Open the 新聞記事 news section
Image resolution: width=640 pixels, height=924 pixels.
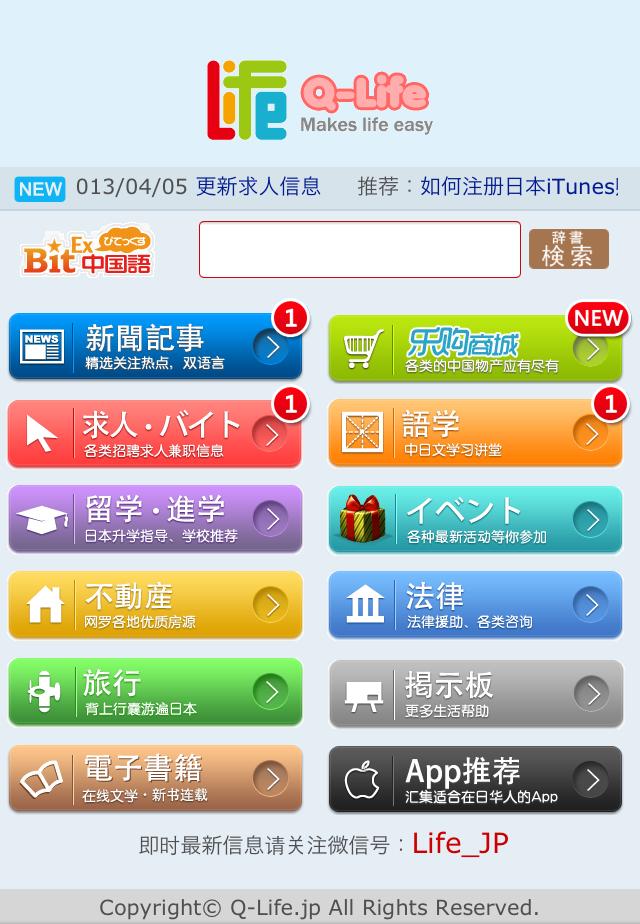(155, 347)
